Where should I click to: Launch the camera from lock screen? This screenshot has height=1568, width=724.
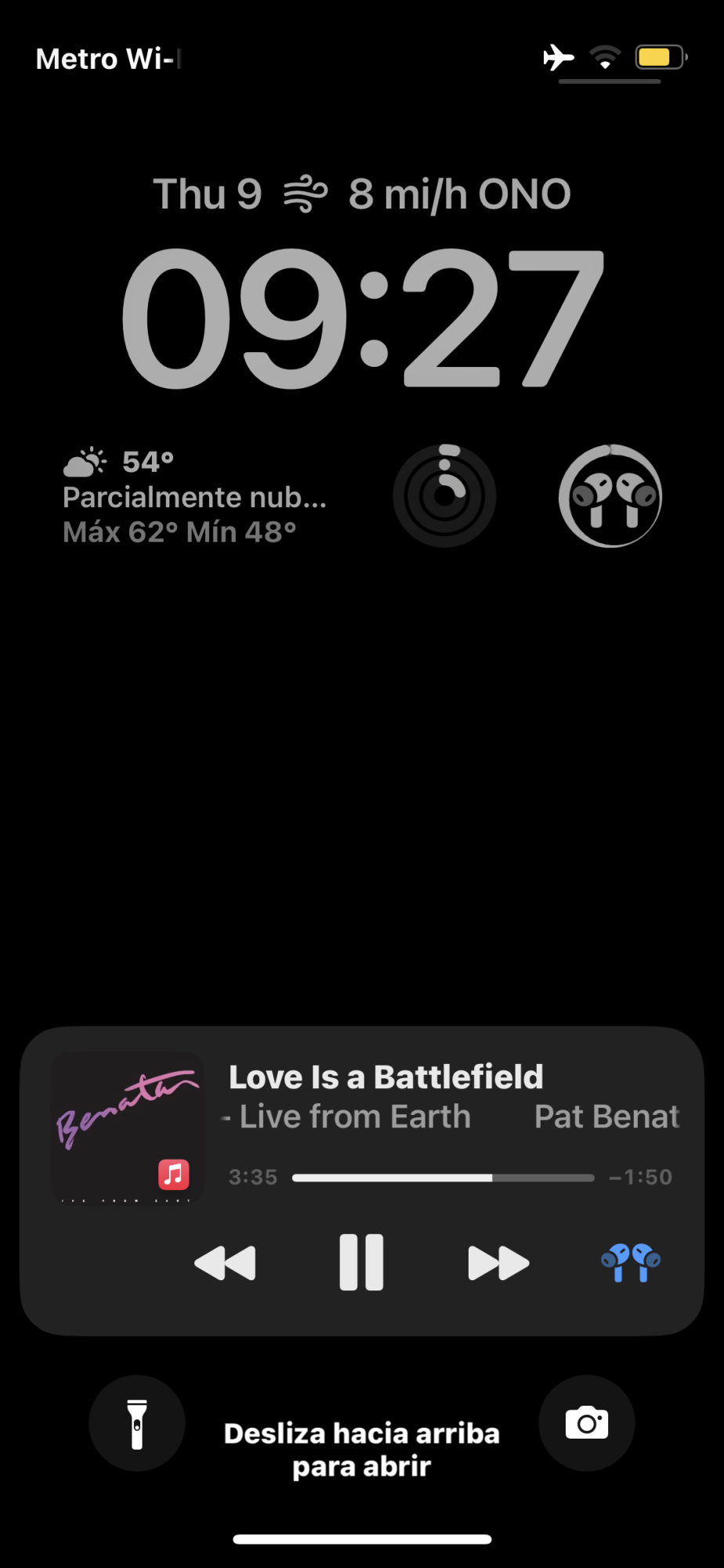pos(587,1423)
